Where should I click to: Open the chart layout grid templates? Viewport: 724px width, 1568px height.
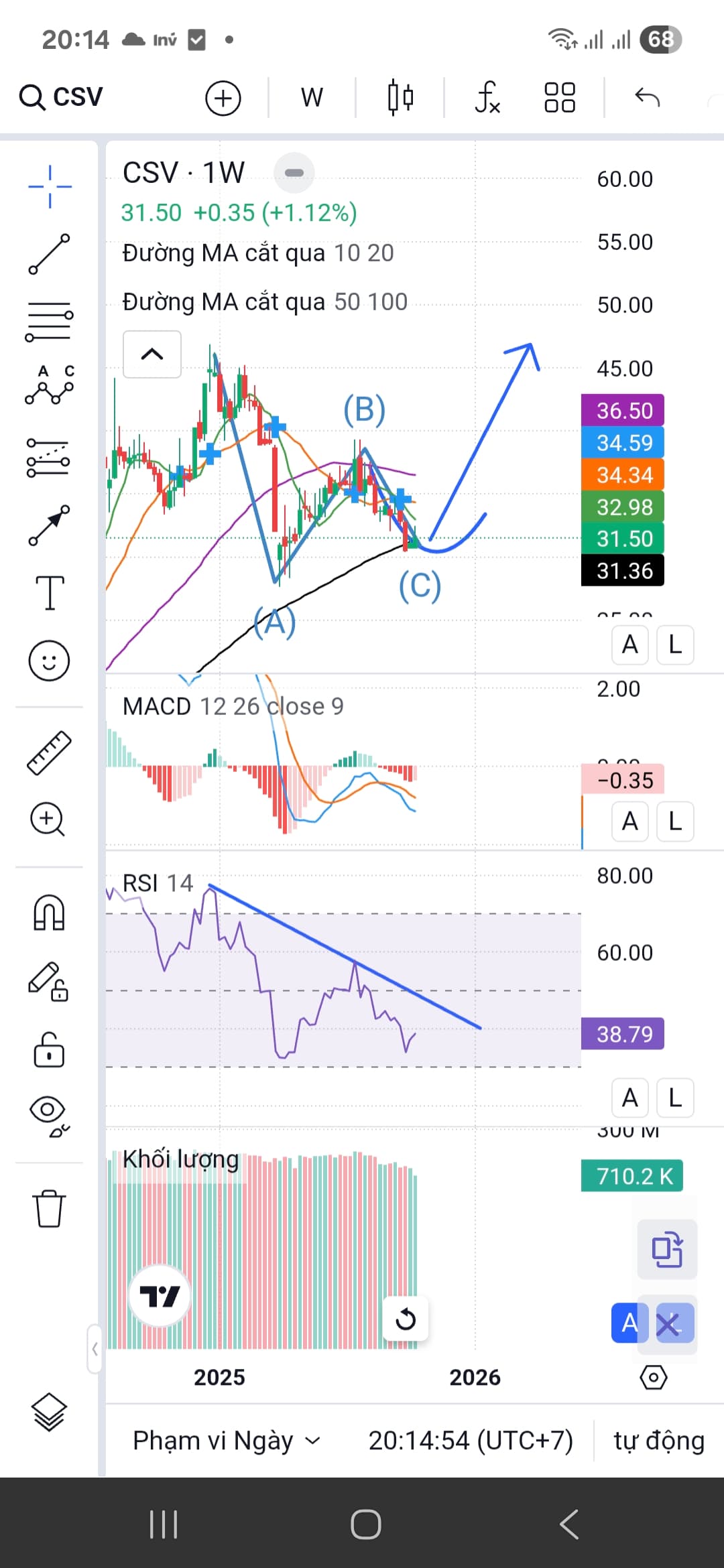(560, 98)
